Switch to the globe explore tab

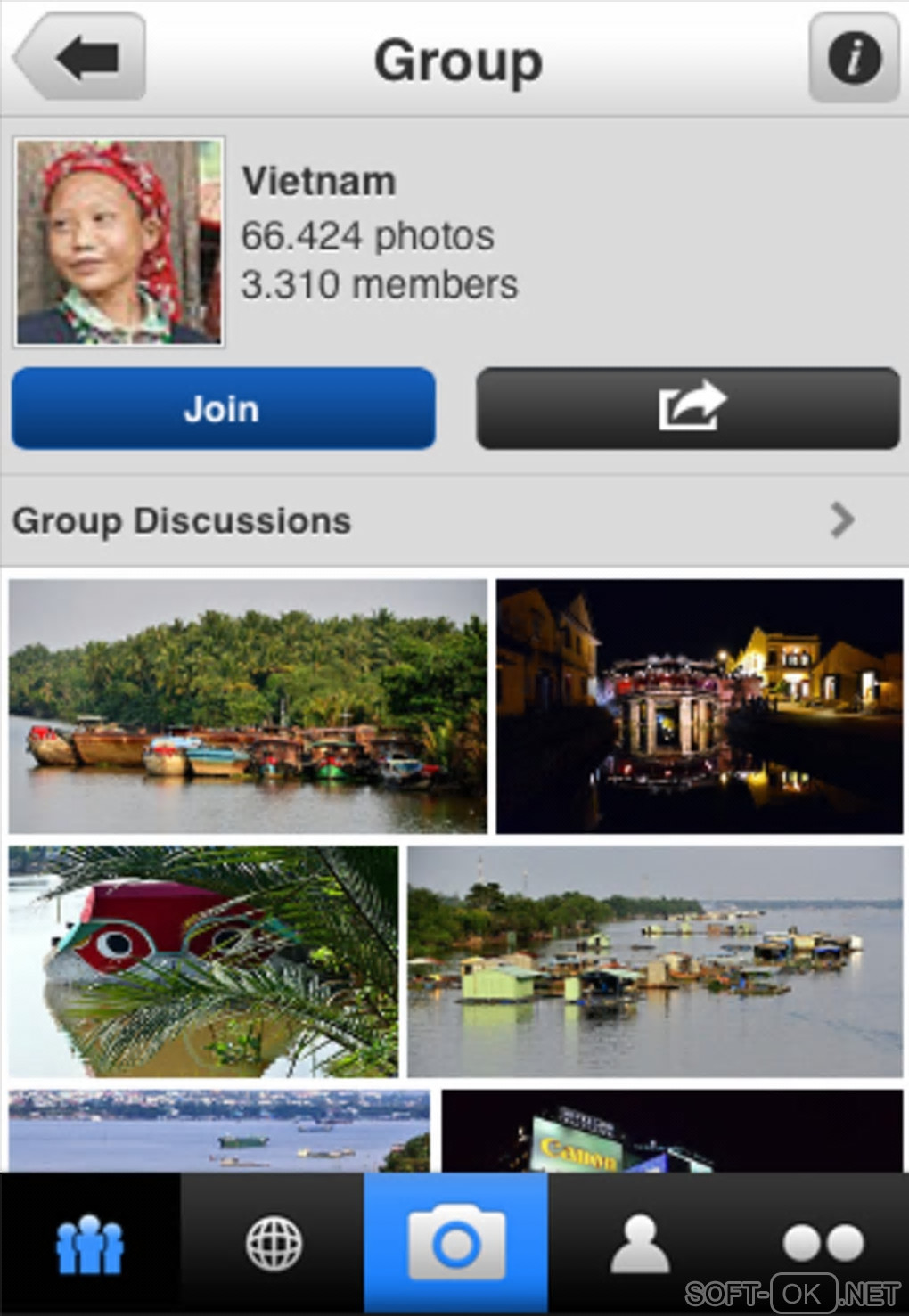(x=273, y=1244)
